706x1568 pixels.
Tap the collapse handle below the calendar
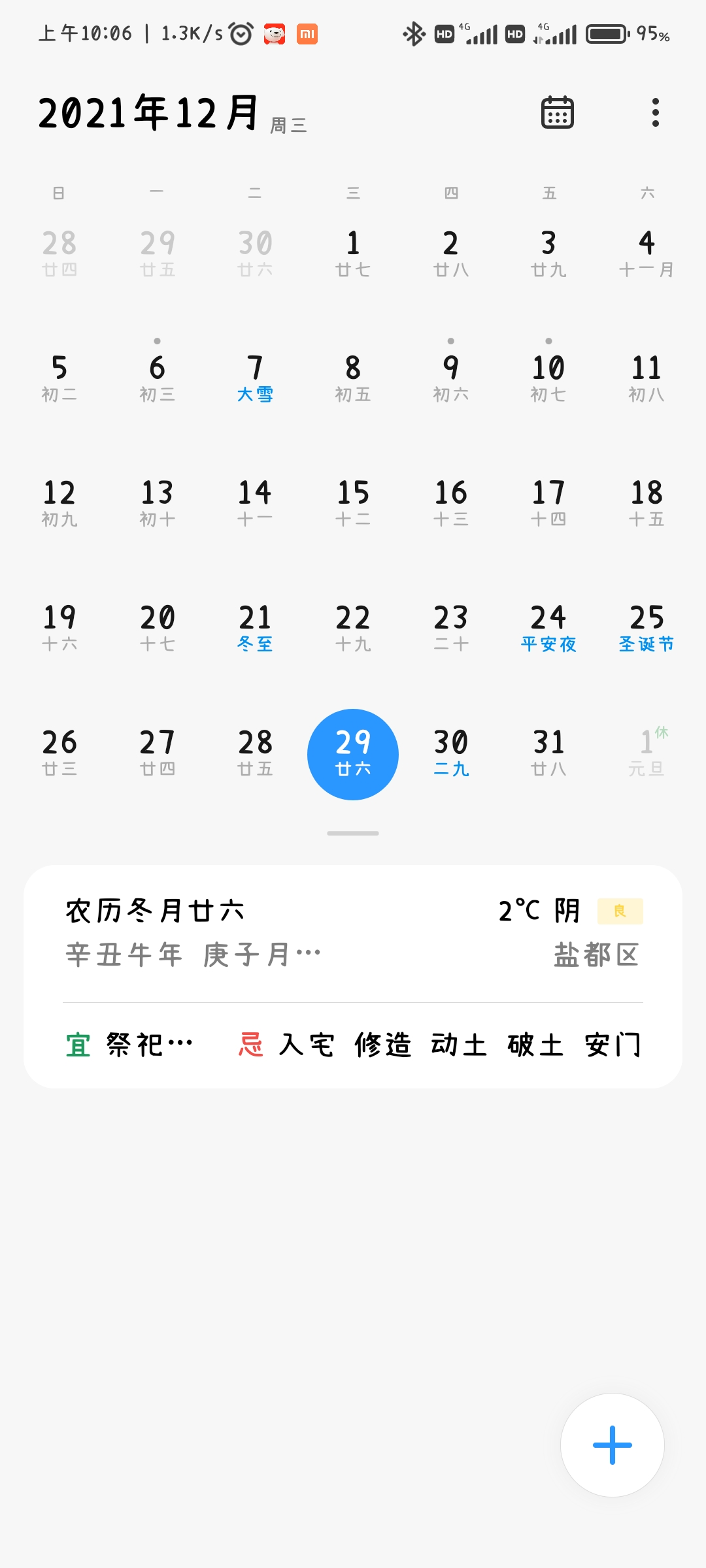tap(353, 833)
